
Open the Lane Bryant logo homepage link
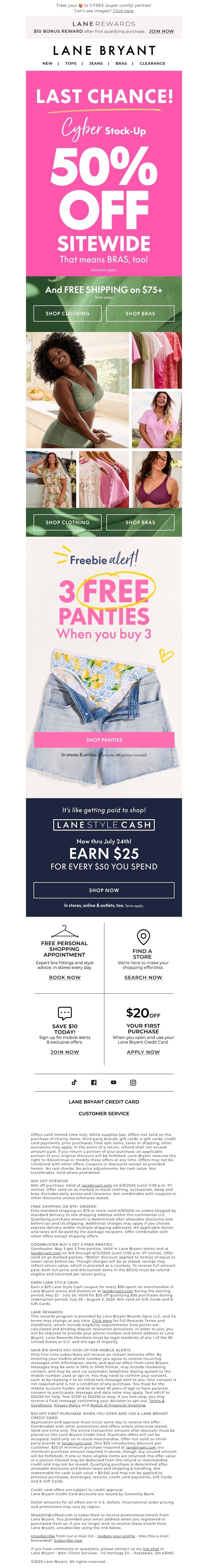click(x=104, y=50)
